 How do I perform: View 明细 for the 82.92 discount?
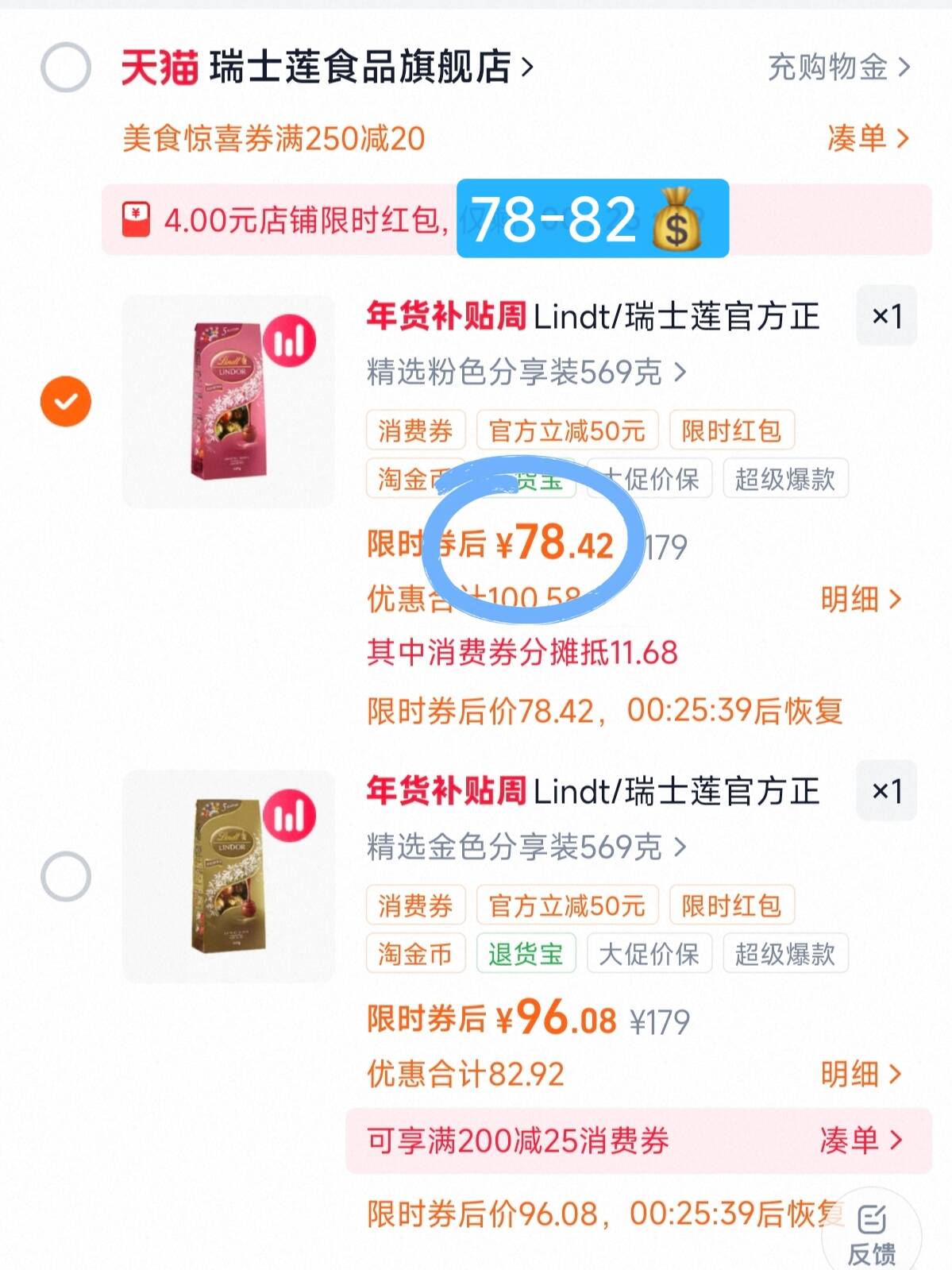861,1075
